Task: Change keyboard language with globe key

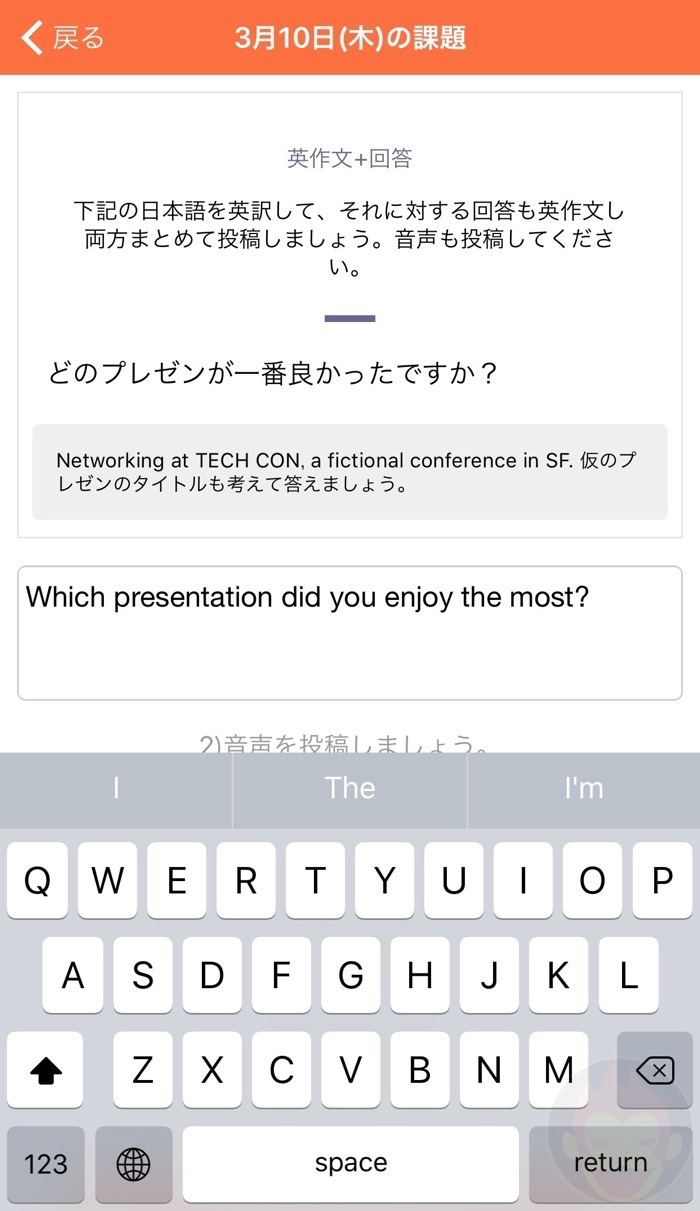Action: click(133, 1164)
